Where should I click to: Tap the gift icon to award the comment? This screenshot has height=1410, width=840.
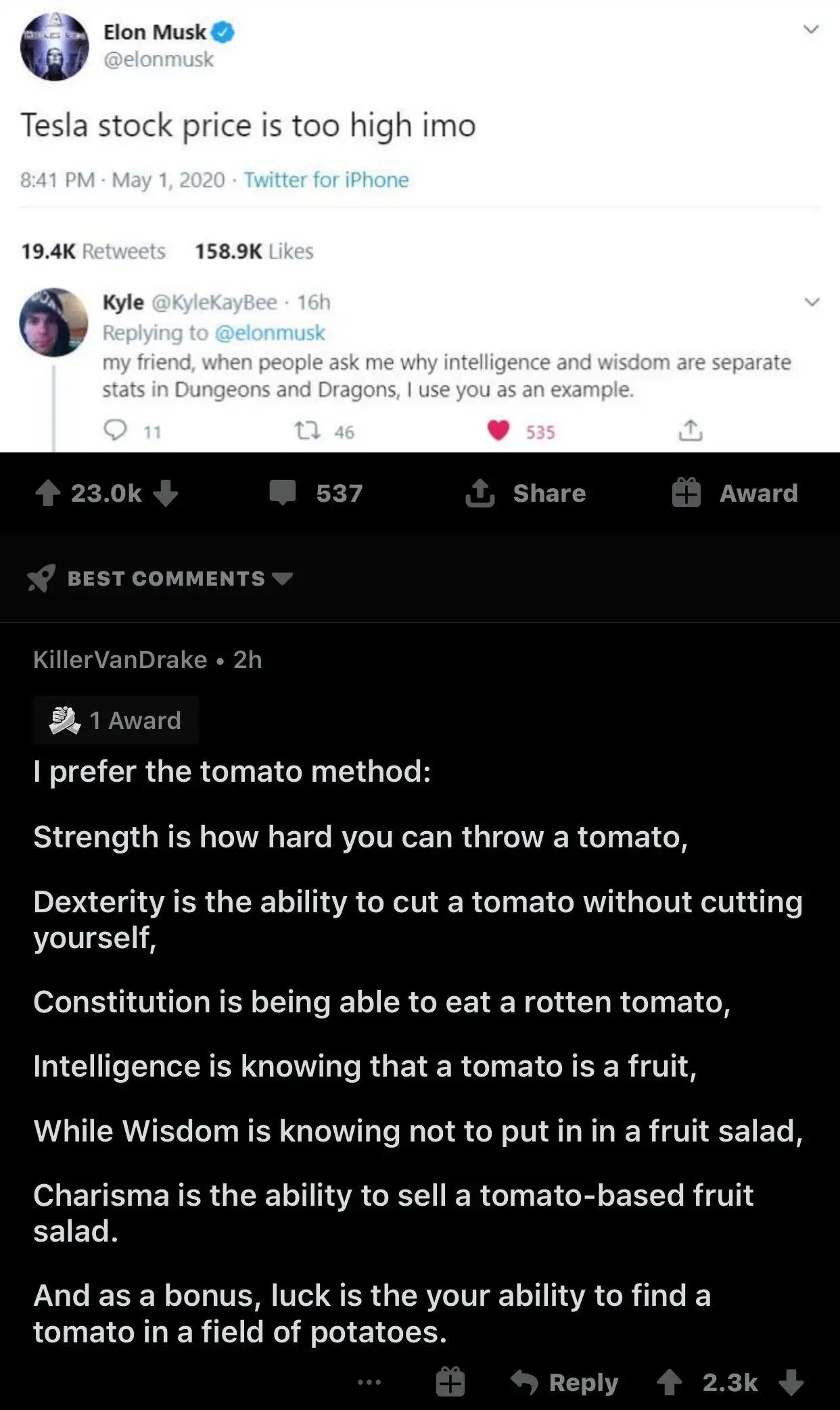point(450,1382)
